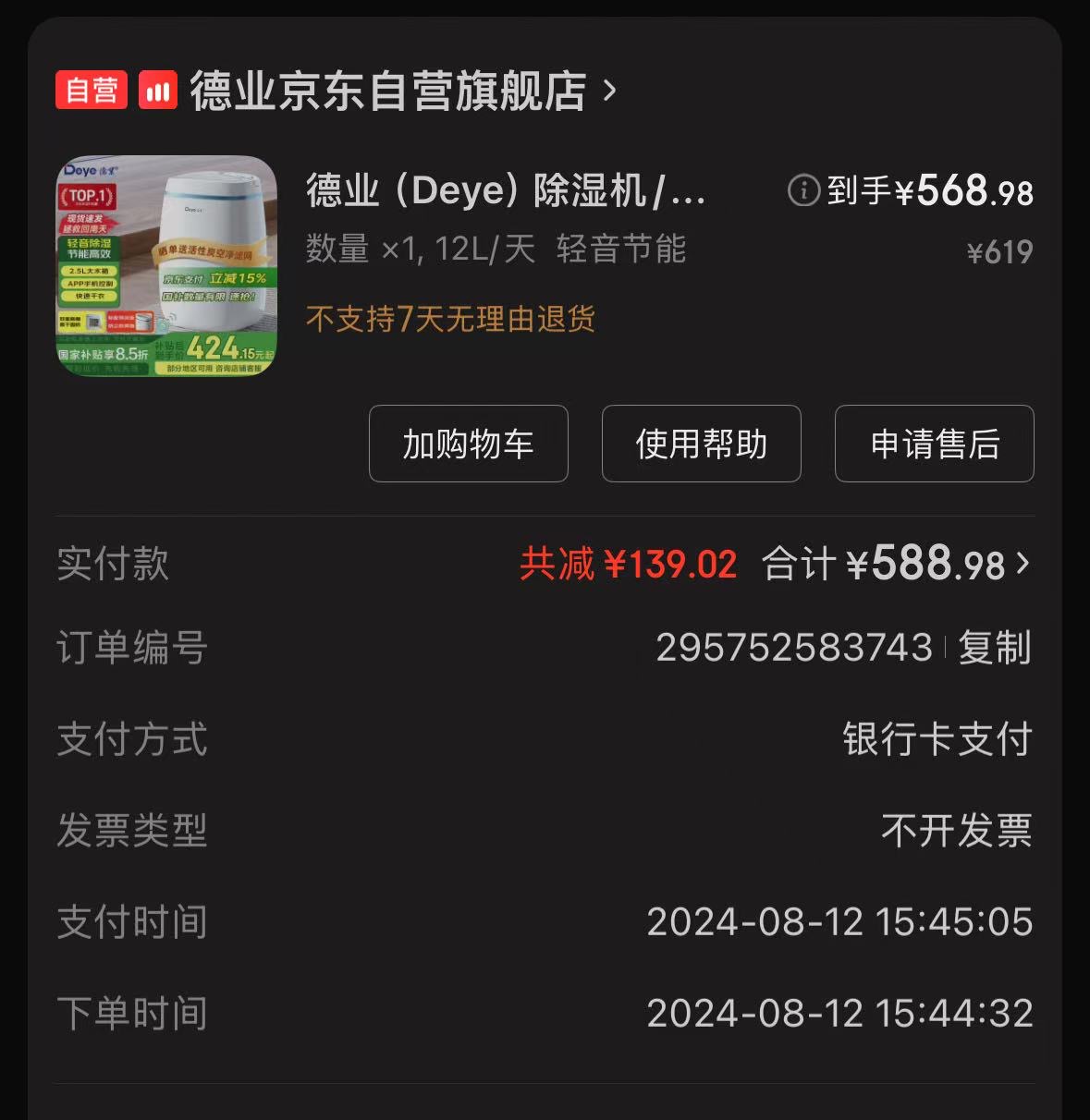Open 申请售后 for this order
Image resolution: width=1090 pixels, height=1120 pixels.
(933, 444)
